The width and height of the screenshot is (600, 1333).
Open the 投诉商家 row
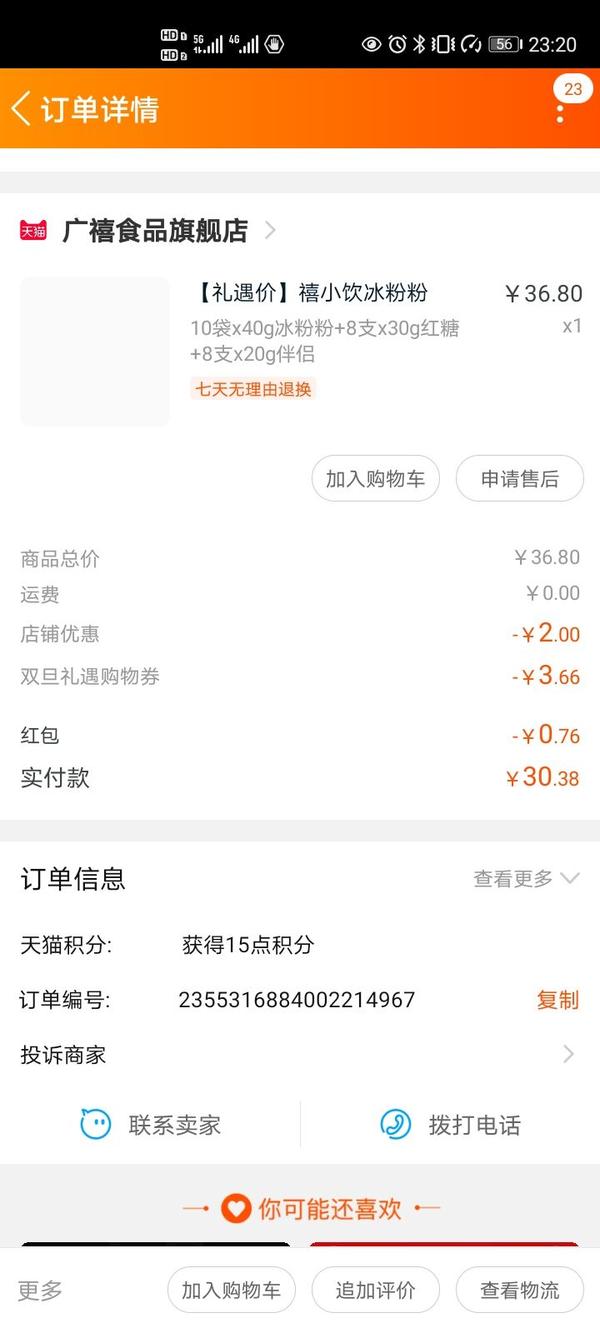300,1055
